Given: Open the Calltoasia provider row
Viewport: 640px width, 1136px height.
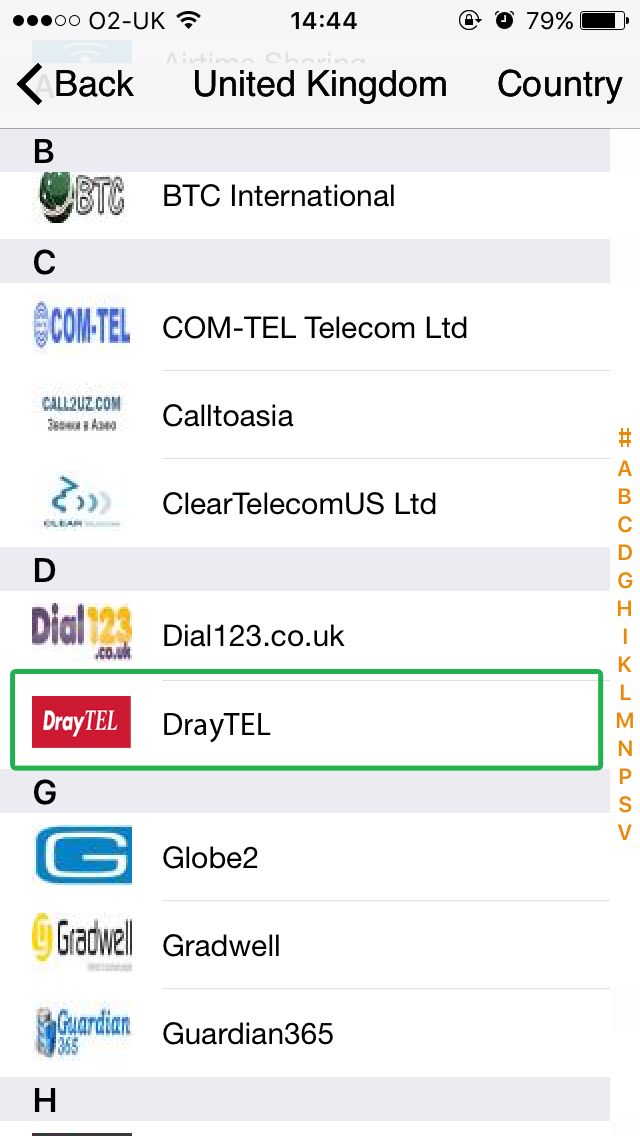Looking at the screenshot, I should [304, 415].
